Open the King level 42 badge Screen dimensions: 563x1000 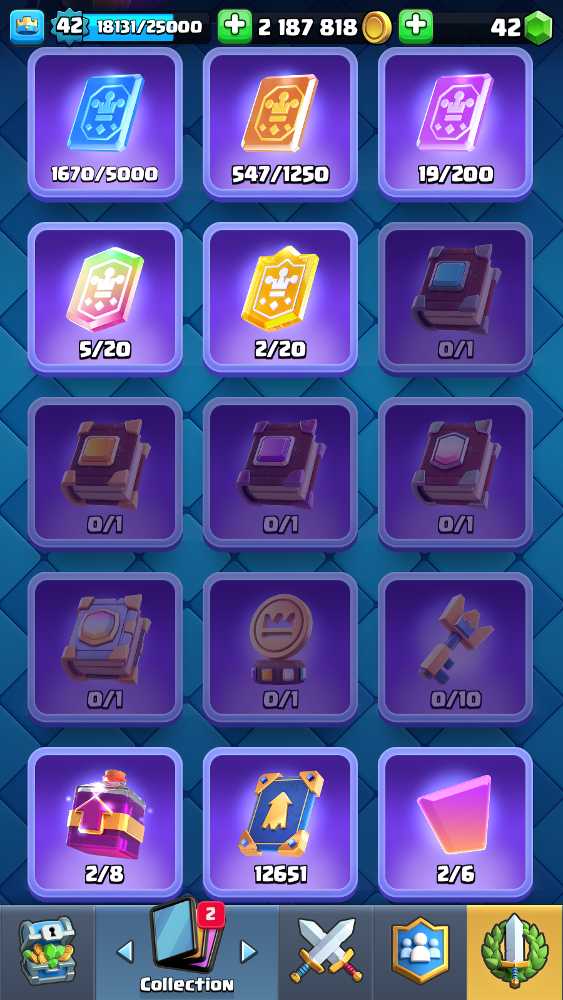[x=69, y=27]
